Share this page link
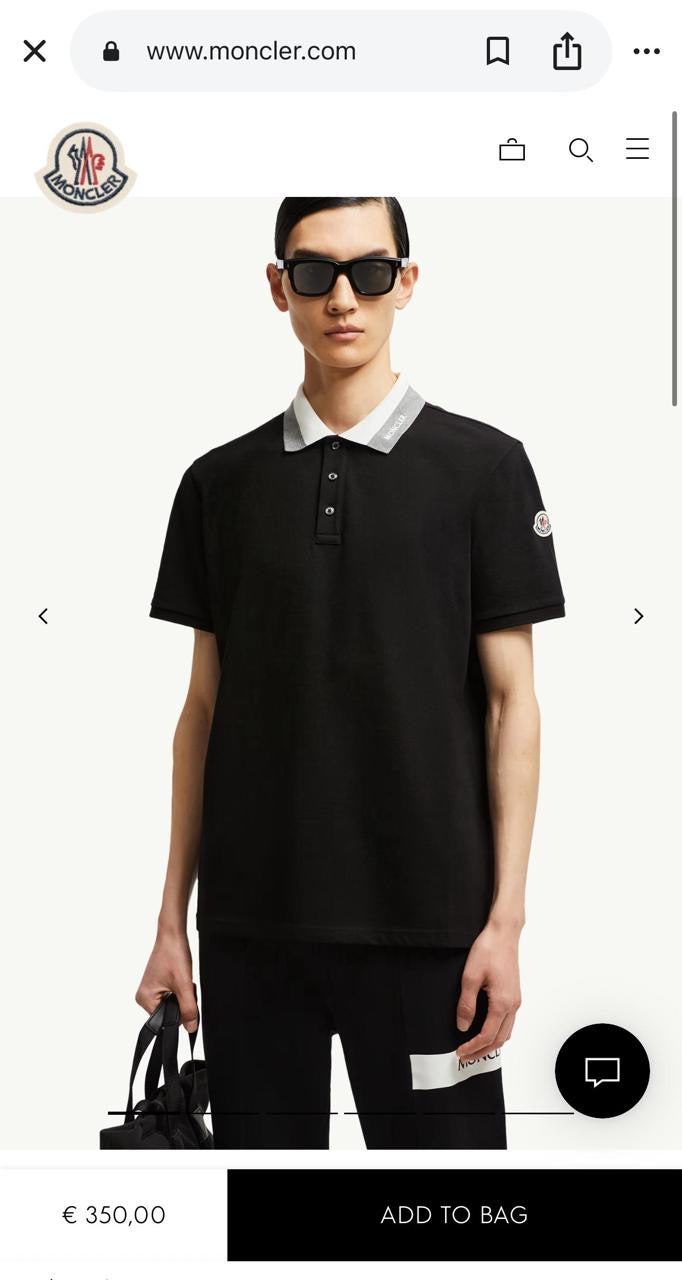 coord(567,51)
